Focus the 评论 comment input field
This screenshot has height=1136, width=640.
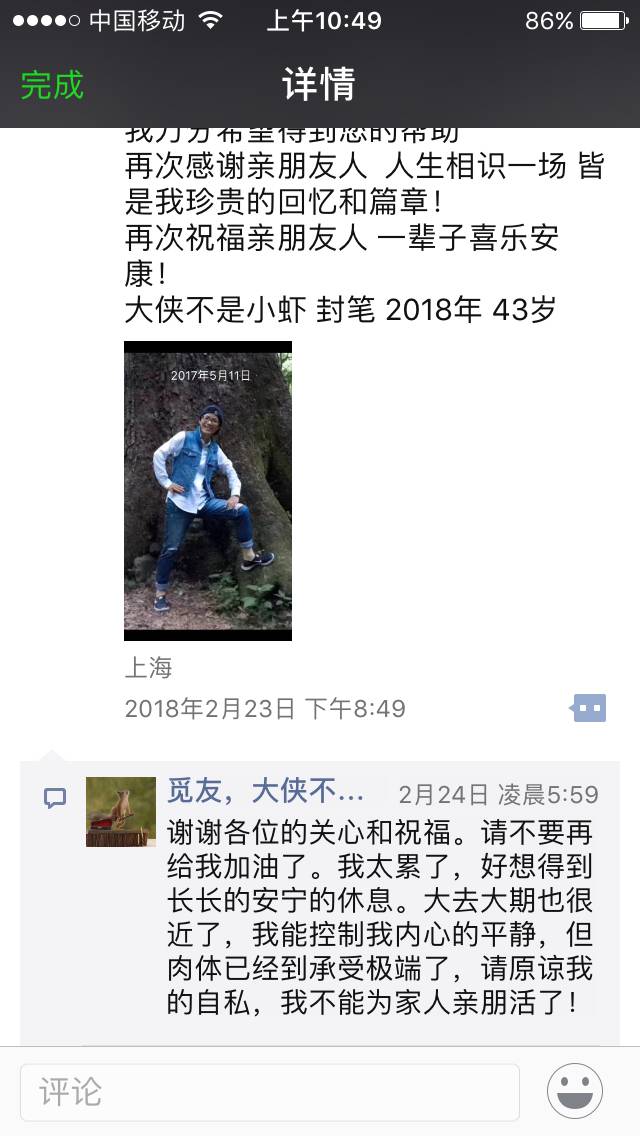[270, 1091]
